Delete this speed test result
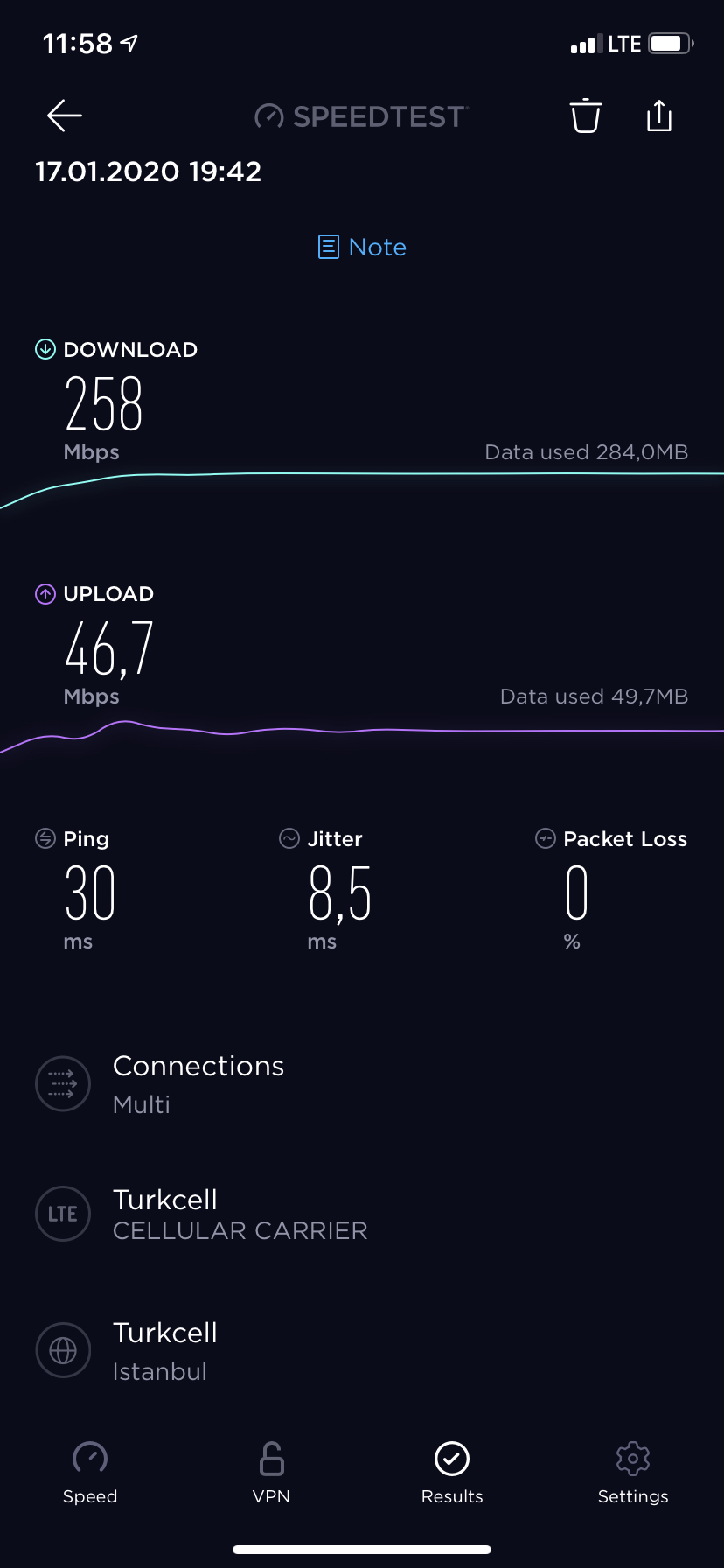 (586, 115)
